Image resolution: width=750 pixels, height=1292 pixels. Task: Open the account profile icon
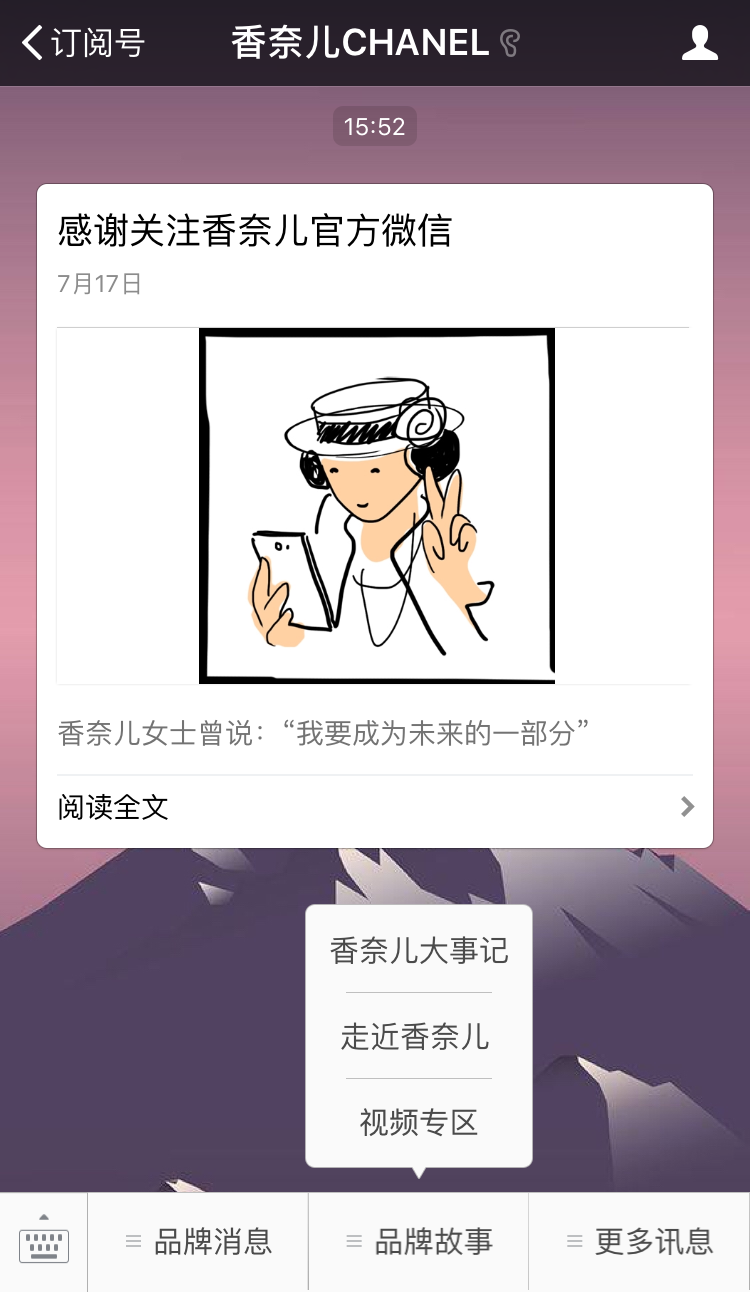pyautogui.click(x=699, y=43)
